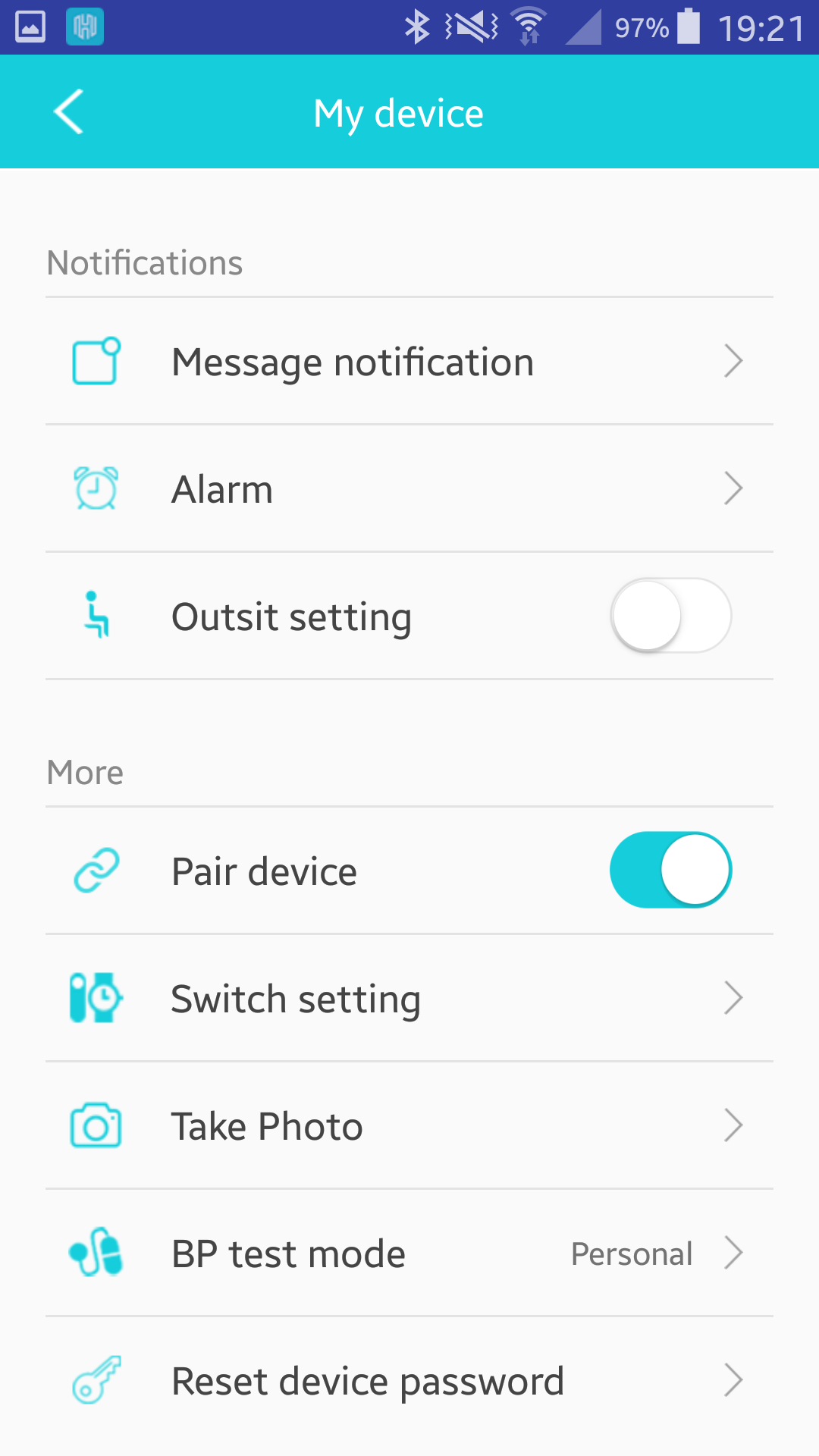
Task: Open Message notification settings
Action: click(x=409, y=361)
